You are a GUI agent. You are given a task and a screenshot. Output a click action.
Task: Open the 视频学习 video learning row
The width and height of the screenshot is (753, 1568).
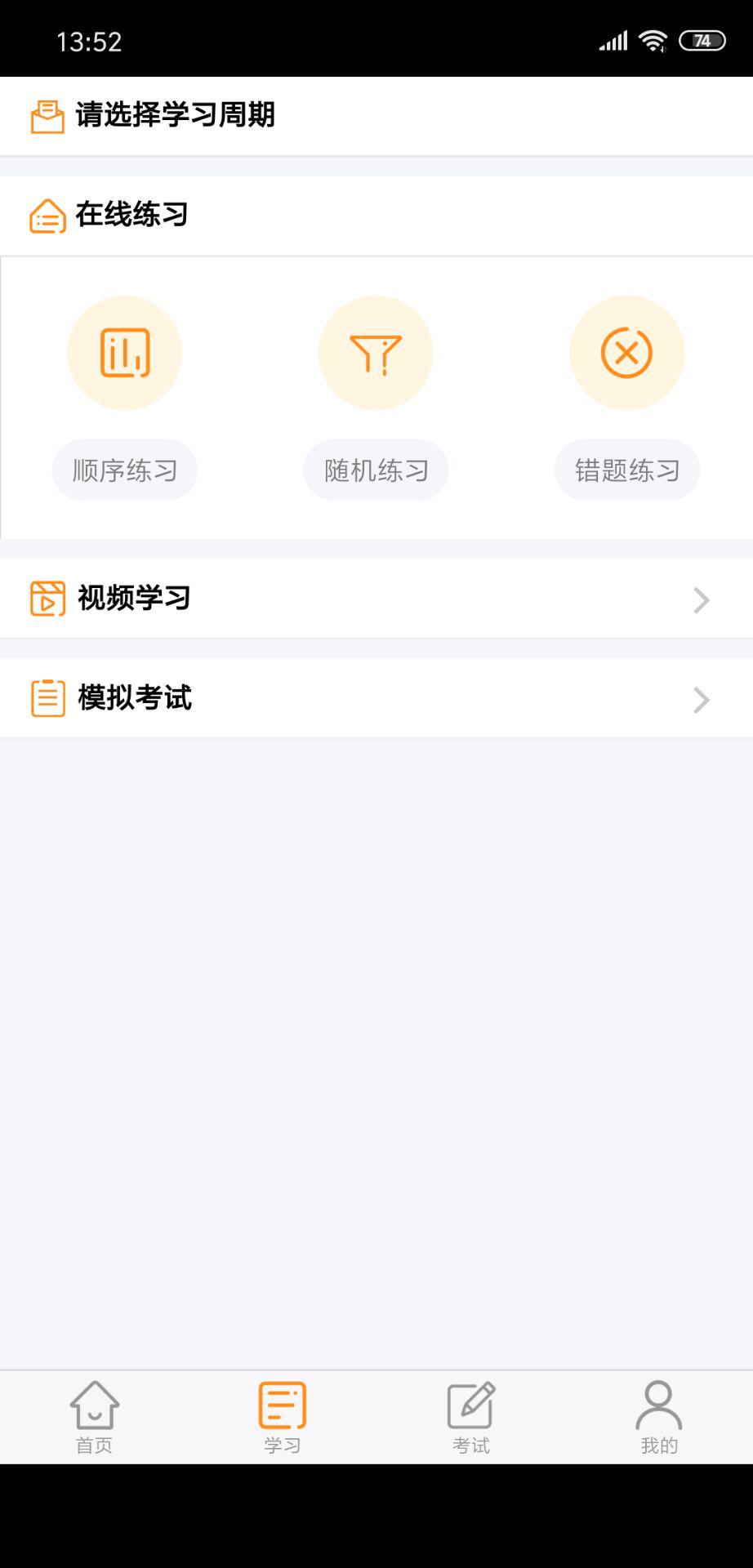(376, 599)
